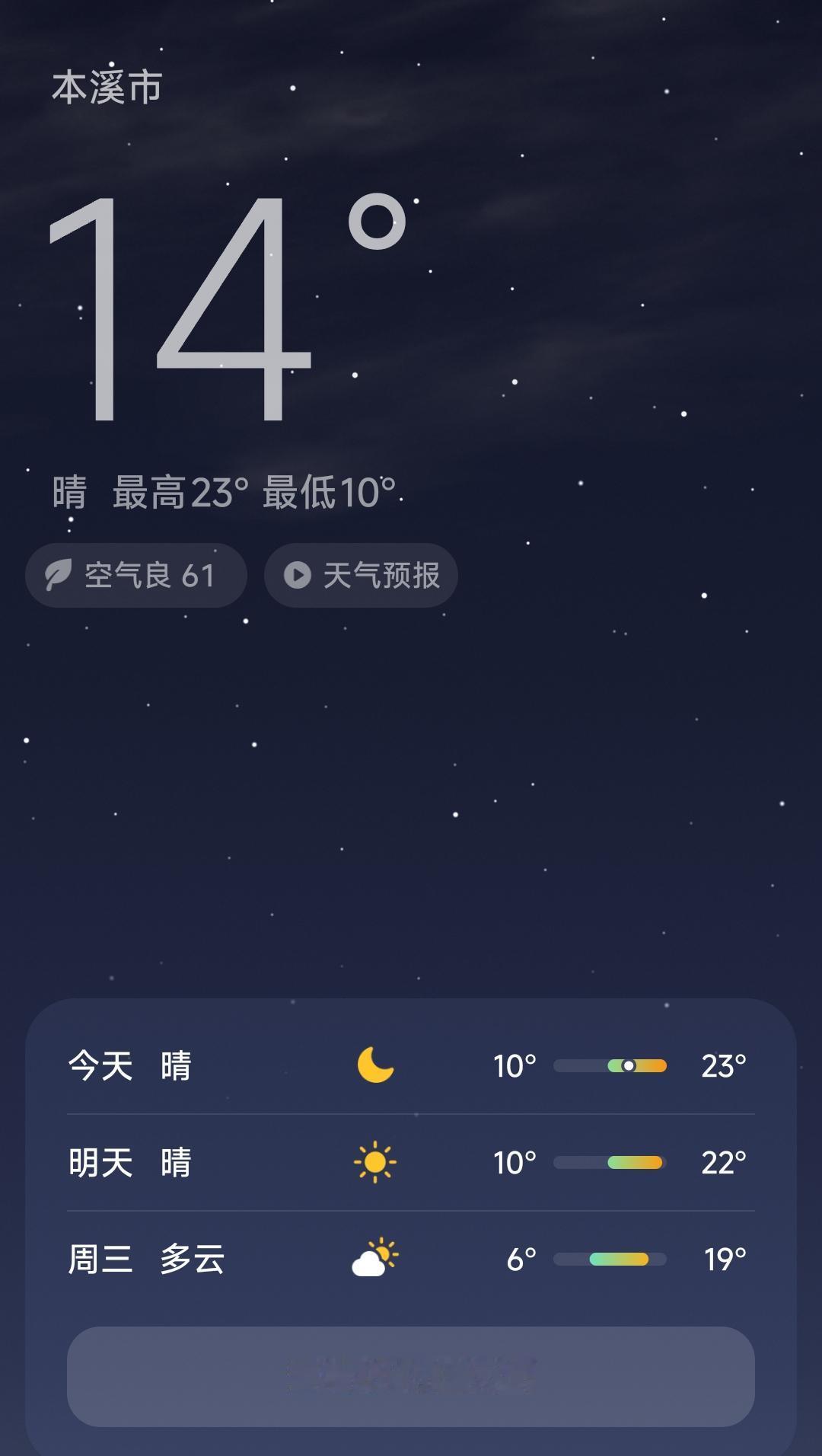
Task: Open the air quality 空气良 61 chip
Action: [x=136, y=576]
